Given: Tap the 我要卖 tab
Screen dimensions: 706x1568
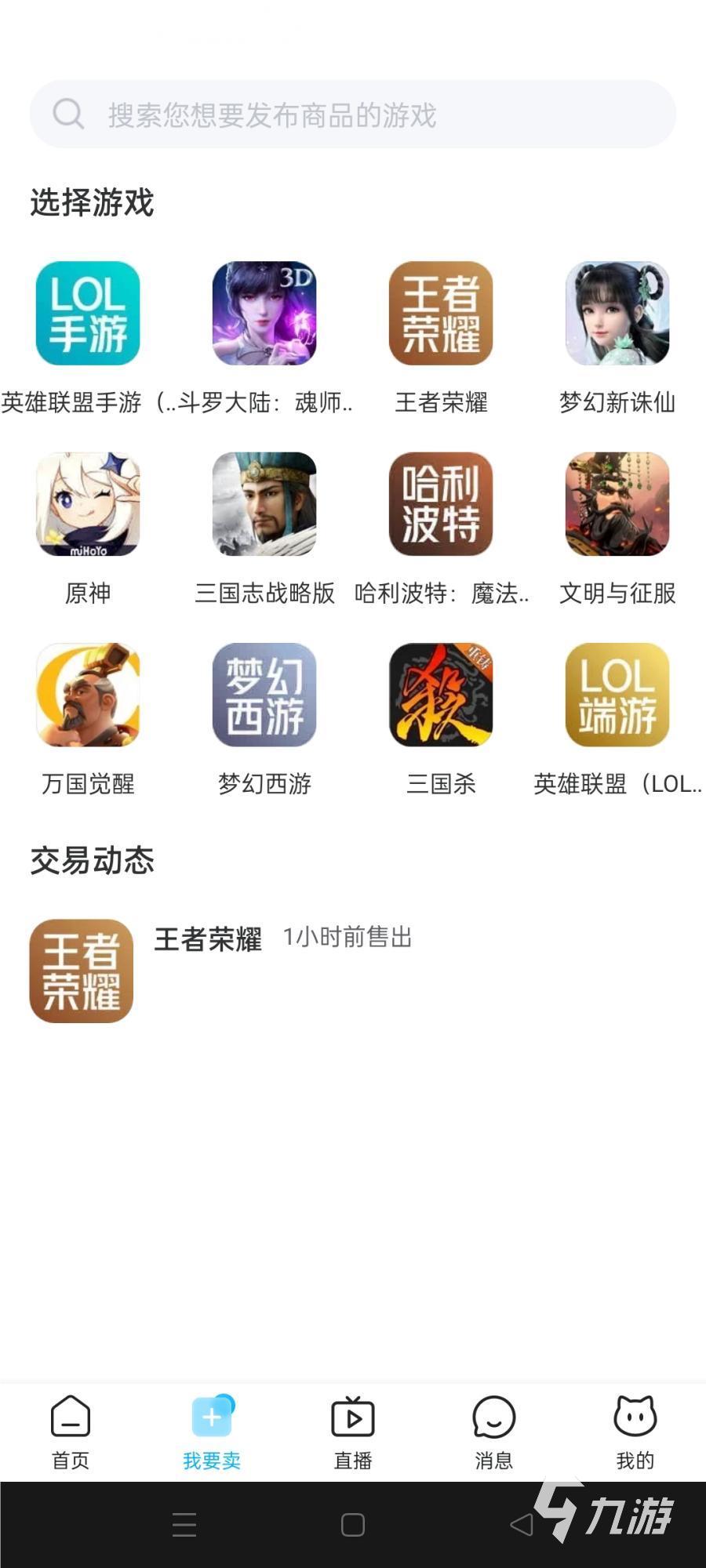Looking at the screenshot, I should 212,1431.
